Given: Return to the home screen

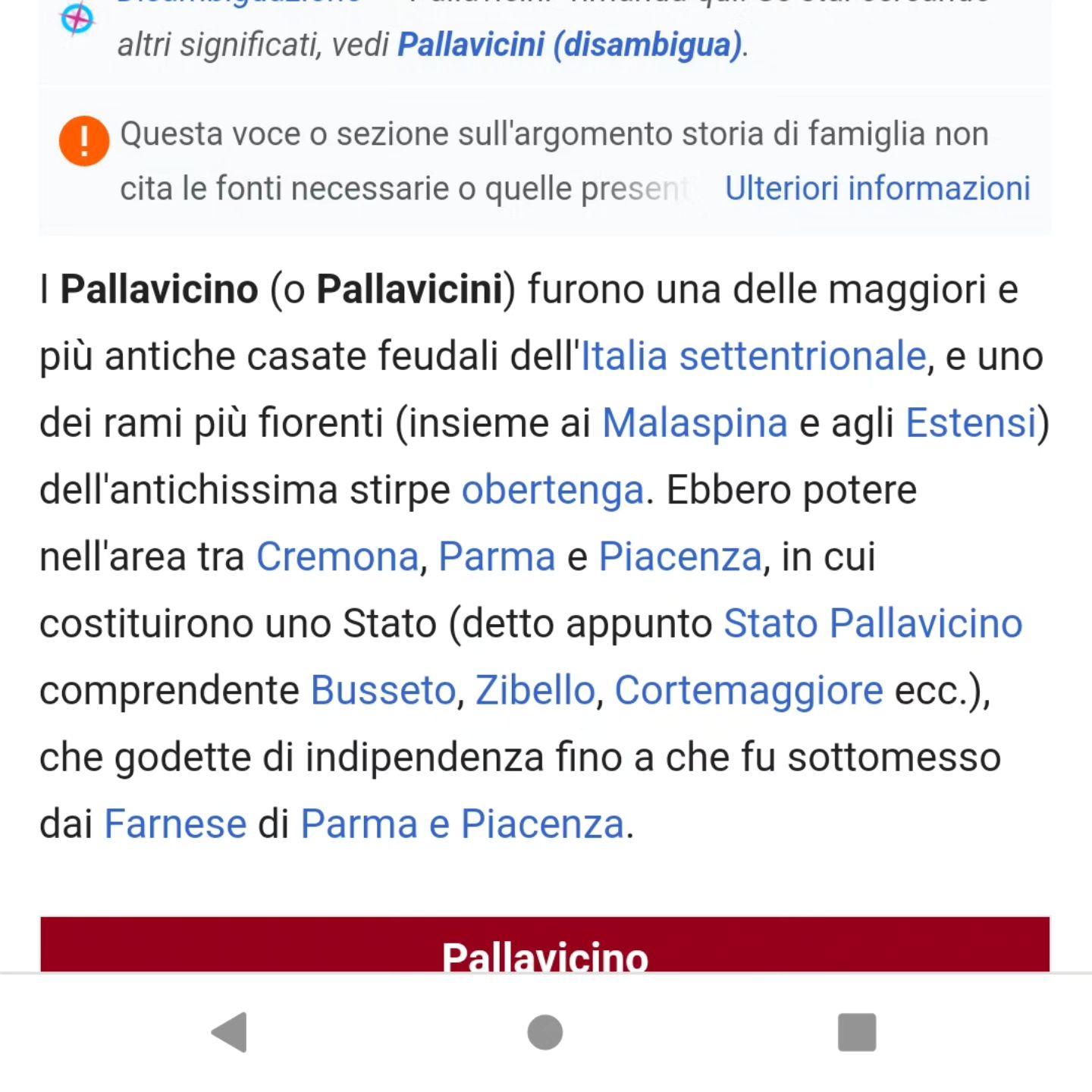Looking at the screenshot, I should pos(545,1032).
